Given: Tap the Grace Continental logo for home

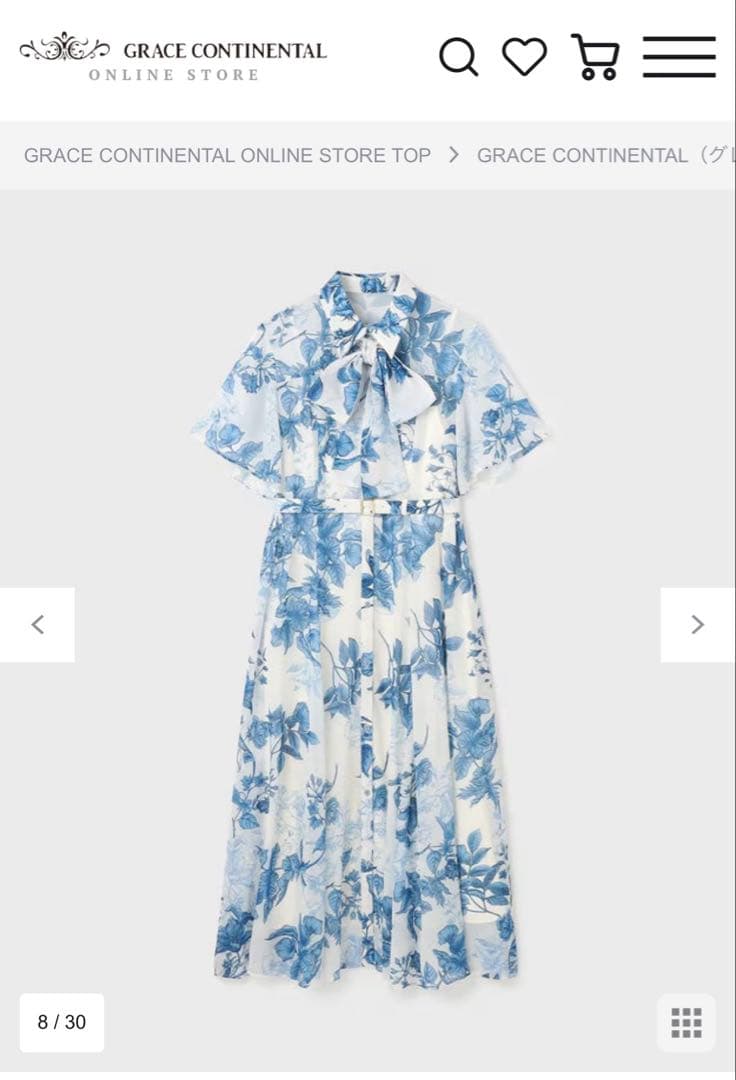Looking at the screenshot, I should click(x=173, y=58).
